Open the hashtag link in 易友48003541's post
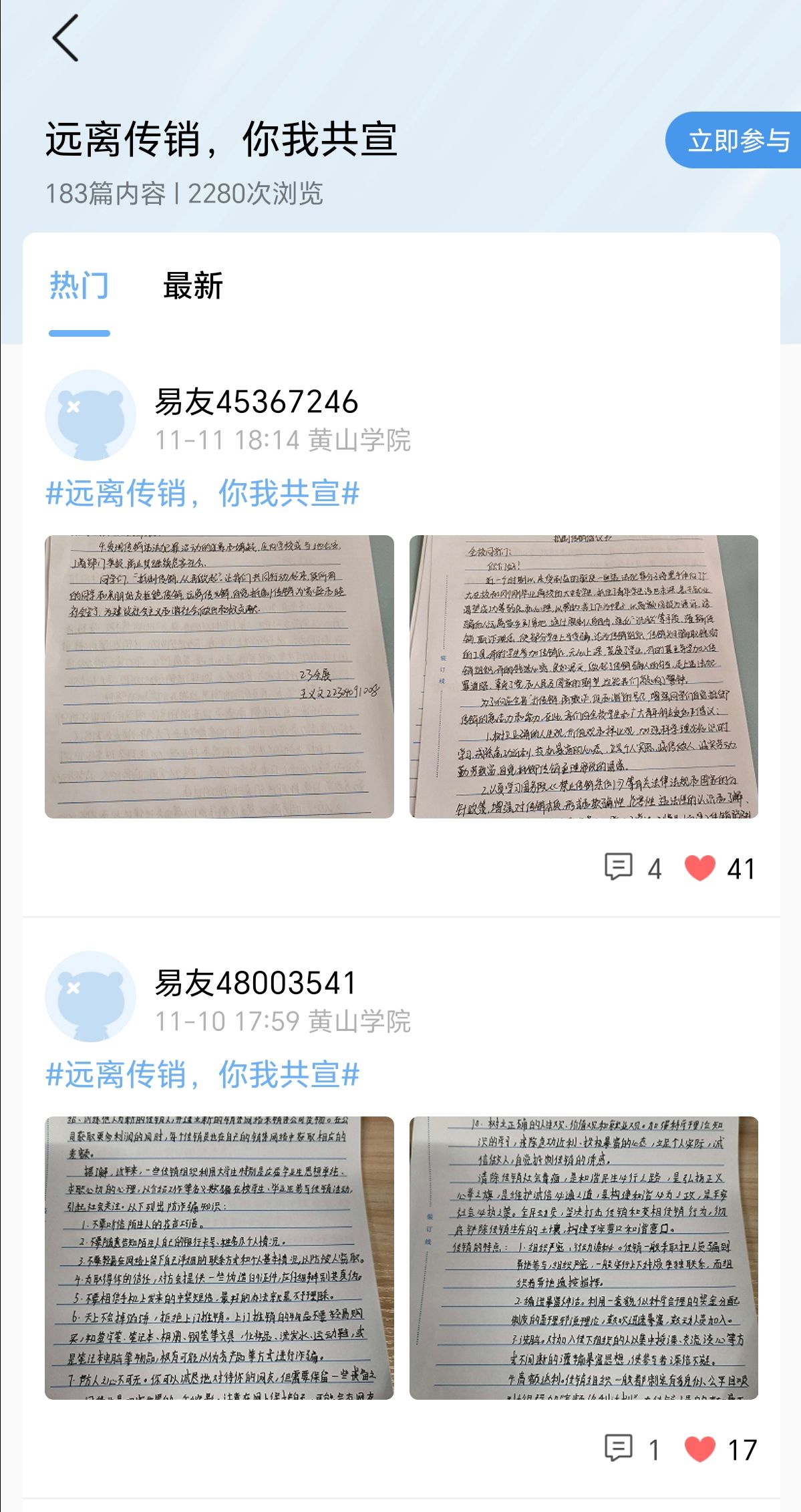801x1512 pixels. pyautogui.click(x=202, y=1075)
